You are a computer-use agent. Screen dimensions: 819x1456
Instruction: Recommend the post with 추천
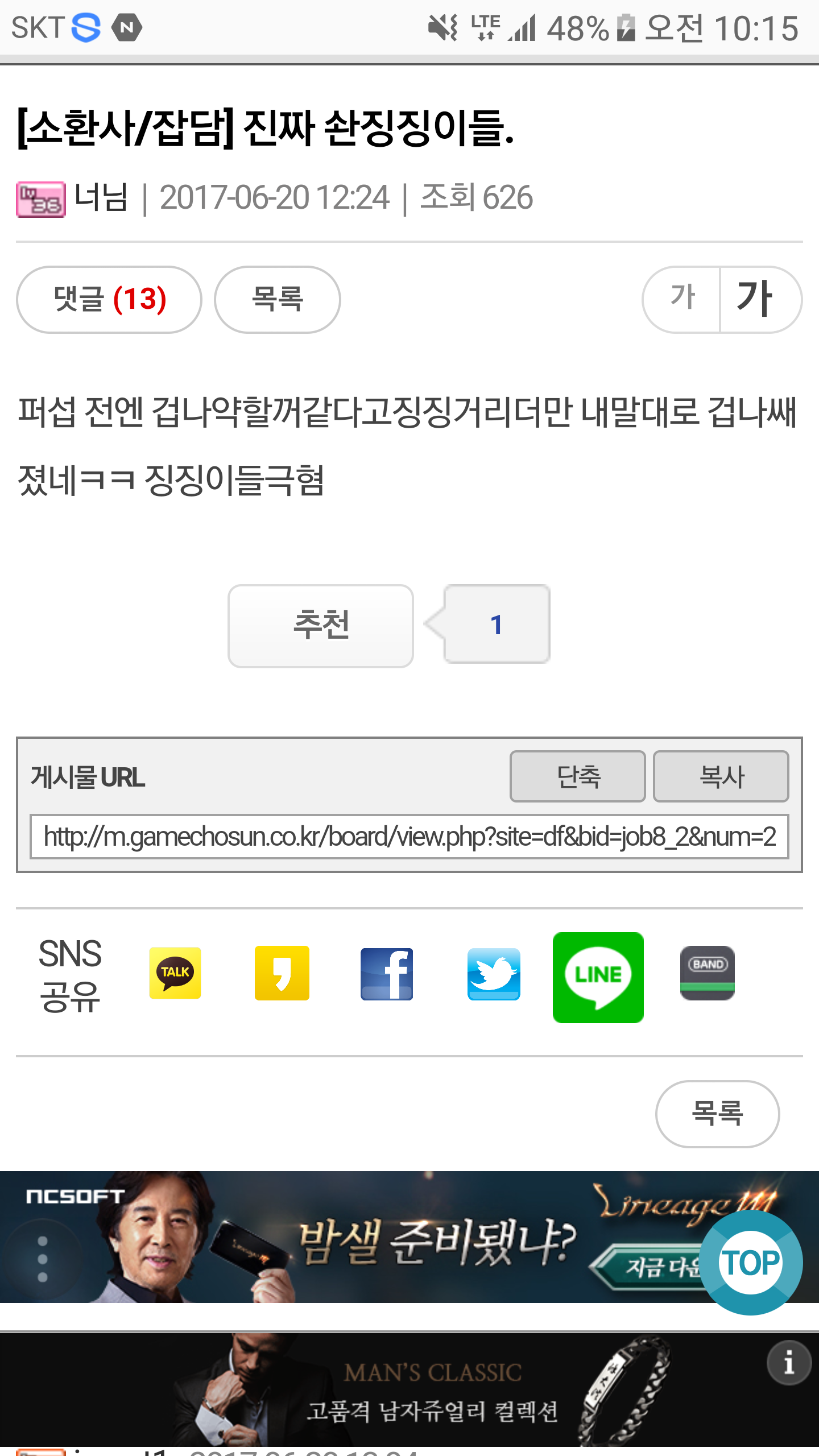[x=321, y=626]
